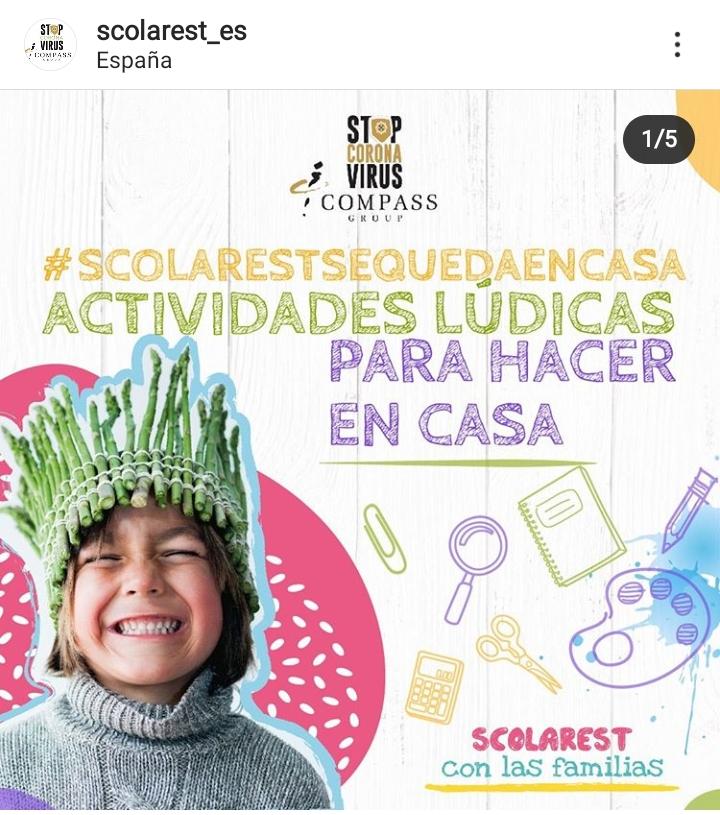Screen dimensions: 720x815
Task: Tap the post image carousel
Action: pyautogui.click(x=360, y=450)
